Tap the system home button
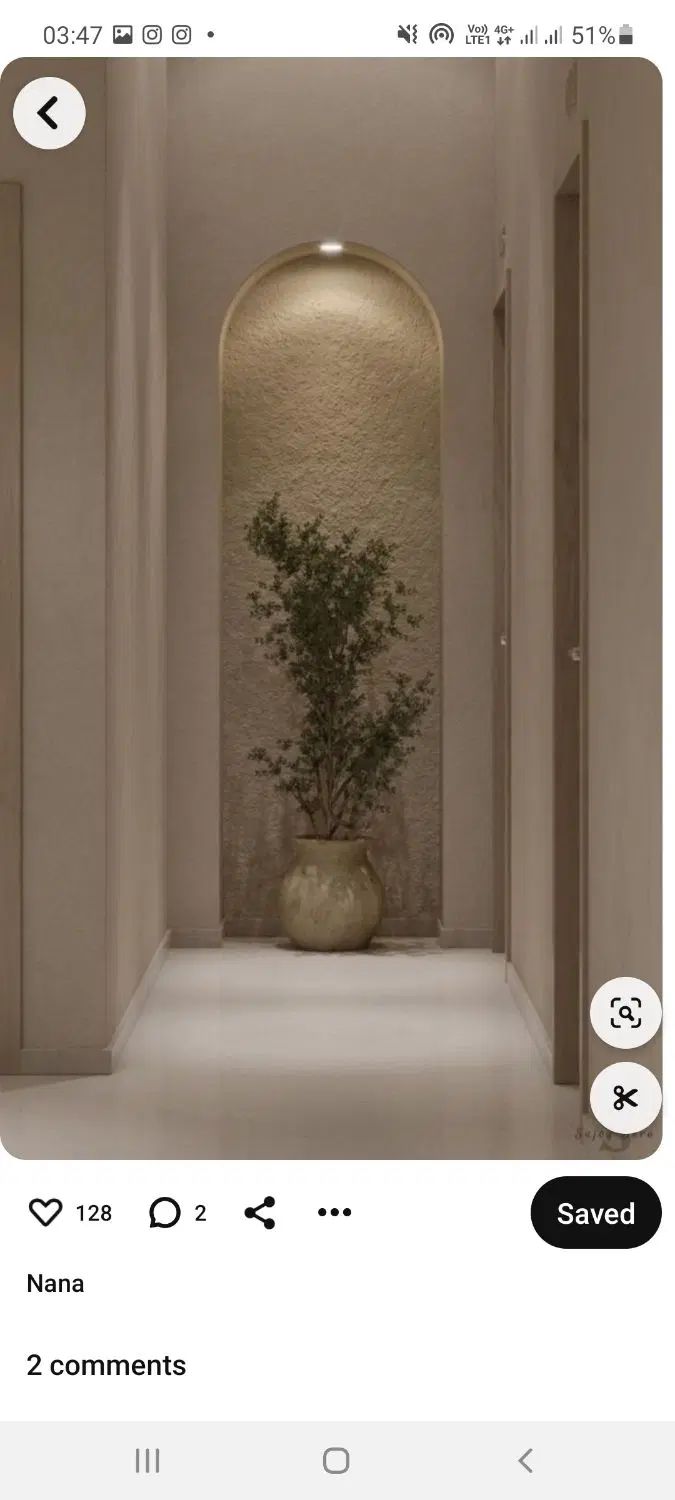 point(336,1460)
